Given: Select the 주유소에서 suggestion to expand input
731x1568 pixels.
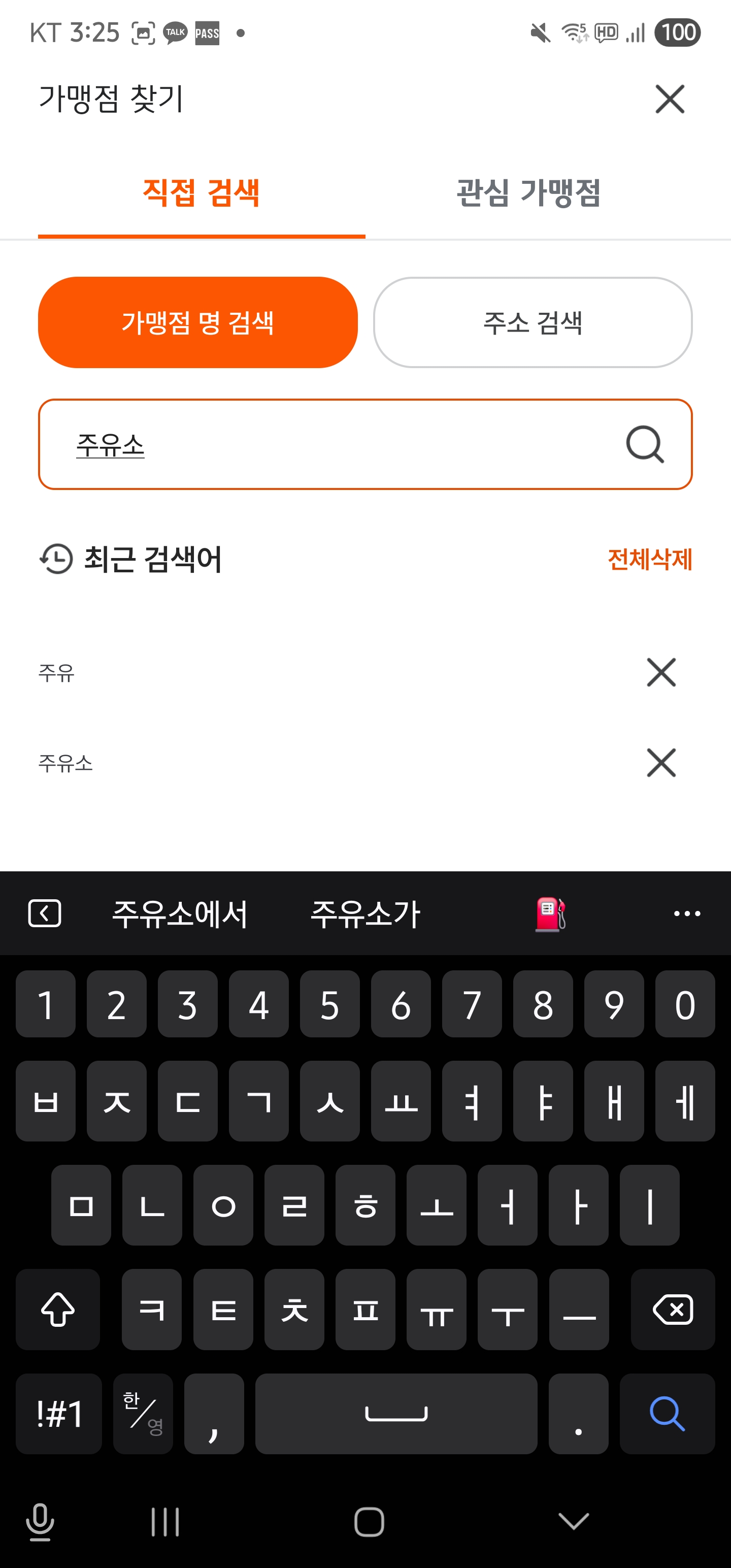Looking at the screenshot, I should 180,913.
